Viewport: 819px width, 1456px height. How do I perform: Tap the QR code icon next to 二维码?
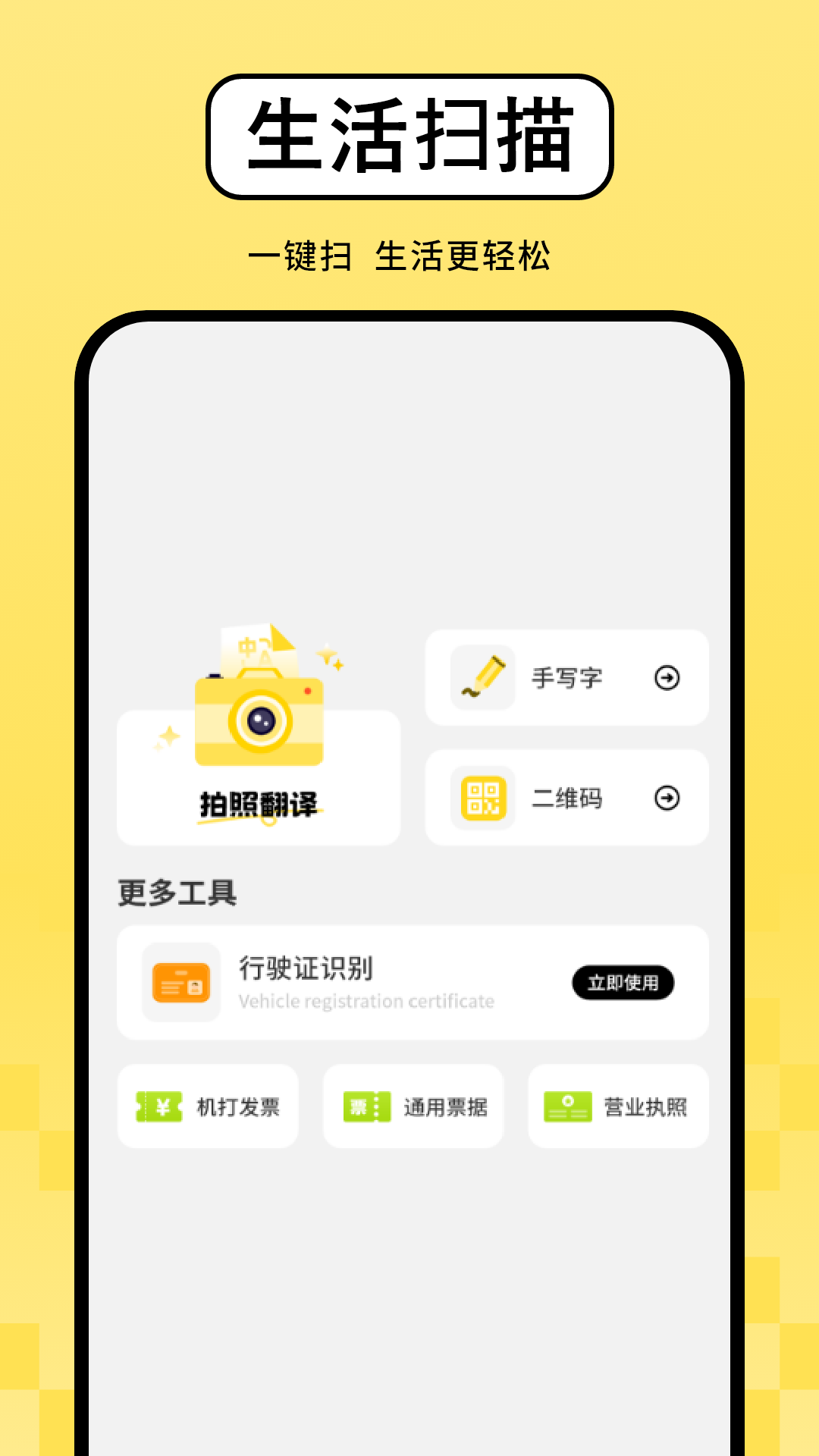click(x=484, y=798)
